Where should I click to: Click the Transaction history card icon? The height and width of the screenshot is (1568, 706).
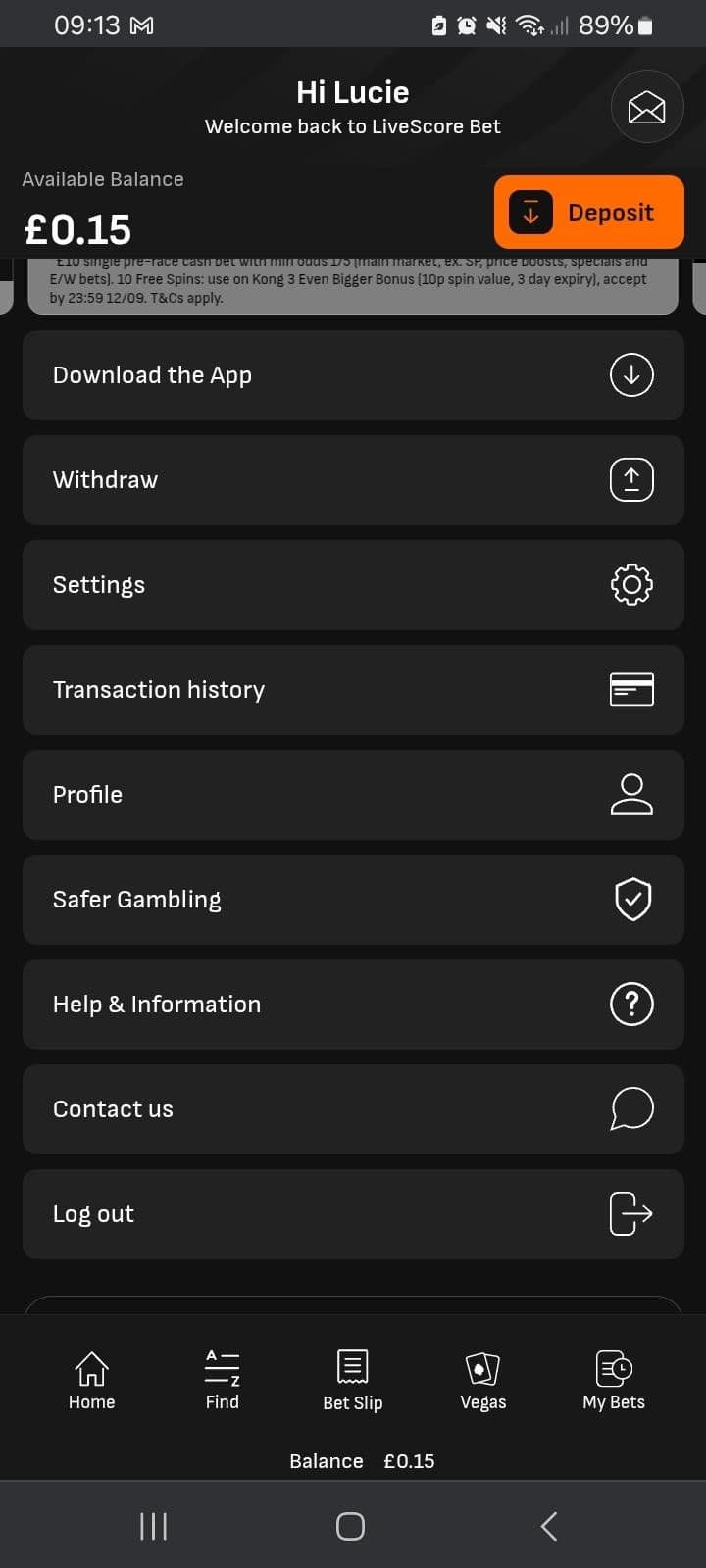click(x=630, y=689)
